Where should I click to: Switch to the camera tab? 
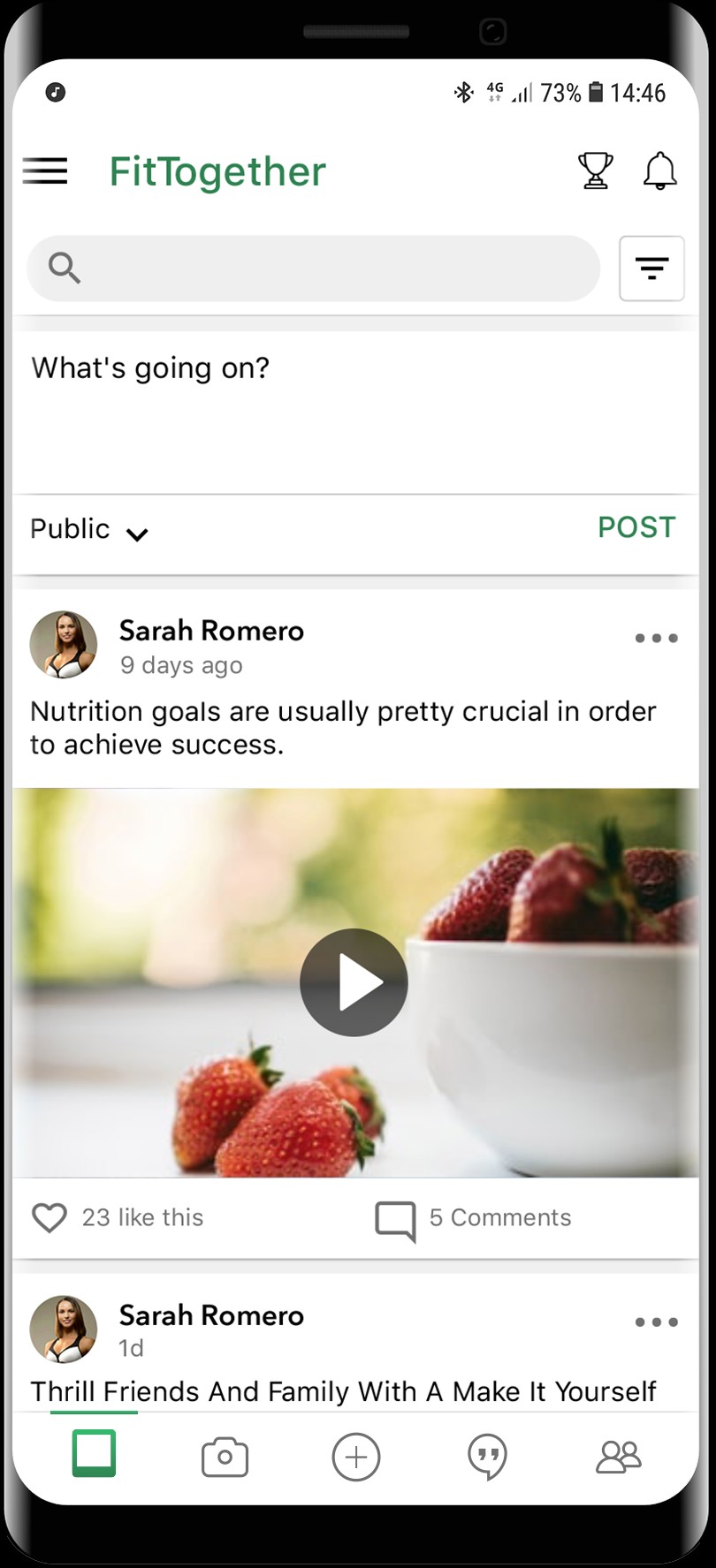pyautogui.click(x=225, y=1457)
